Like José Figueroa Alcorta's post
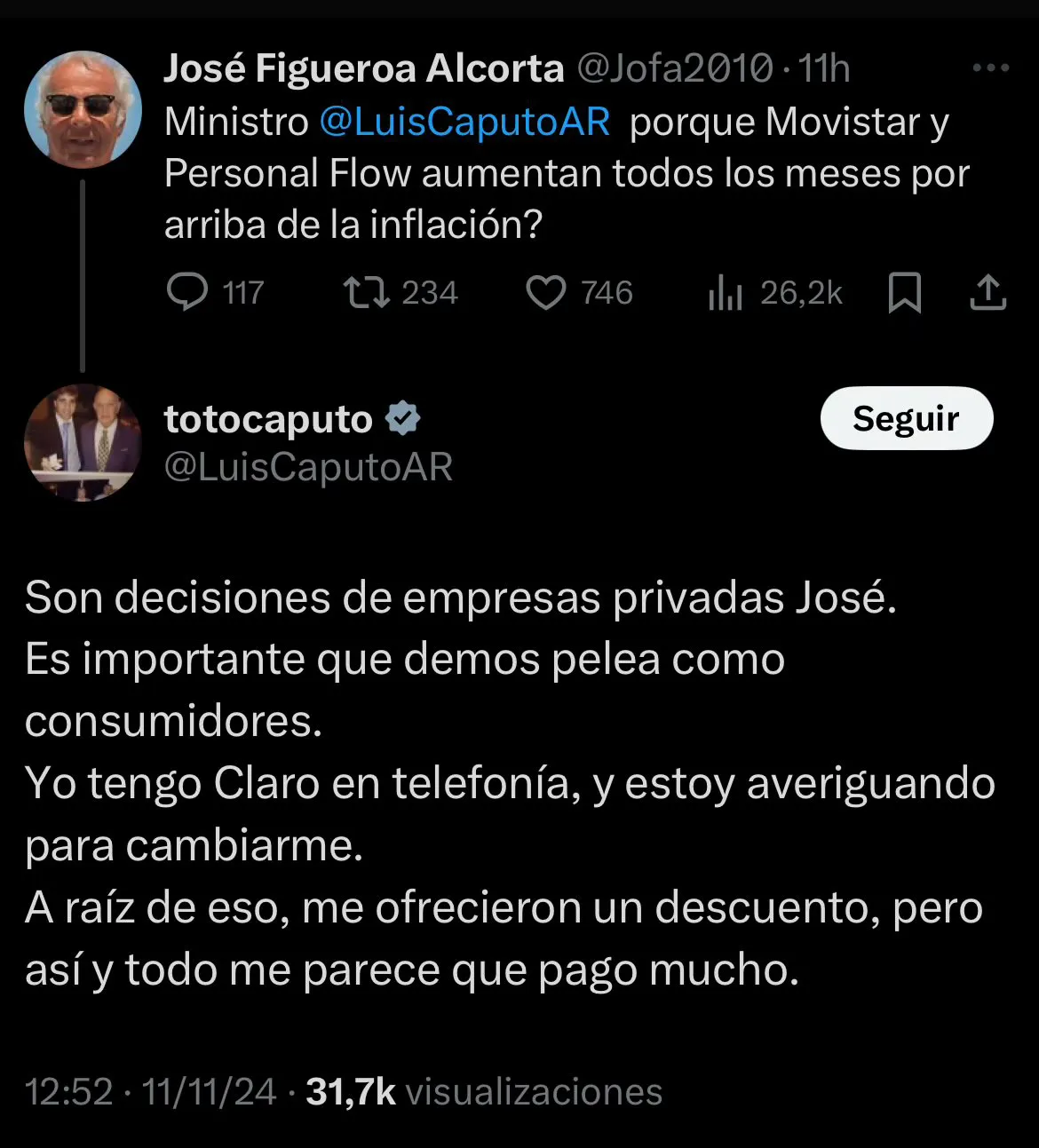This screenshot has width=1039, height=1148. click(545, 292)
